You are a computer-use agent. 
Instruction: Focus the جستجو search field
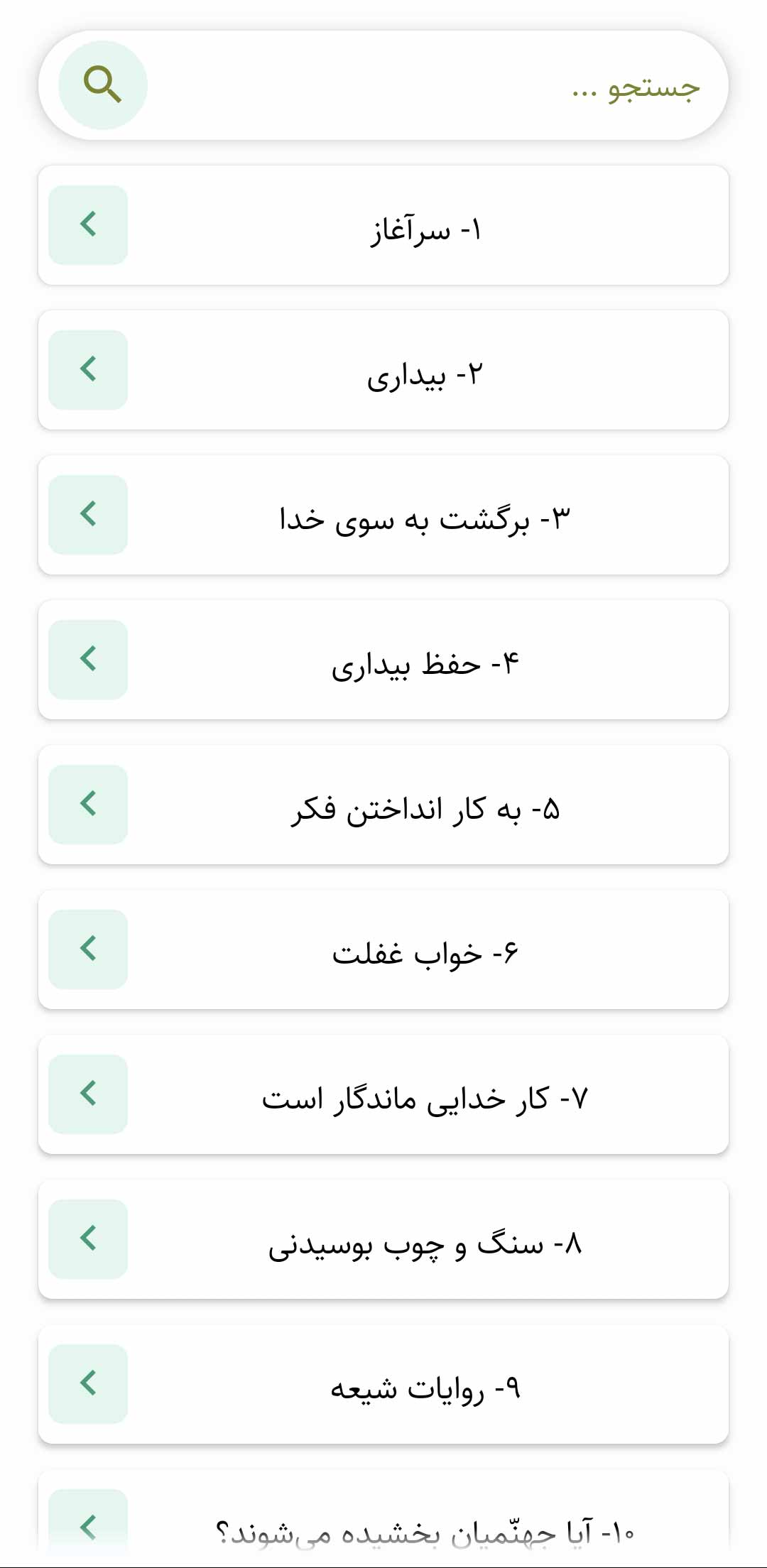tap(426, 85)
